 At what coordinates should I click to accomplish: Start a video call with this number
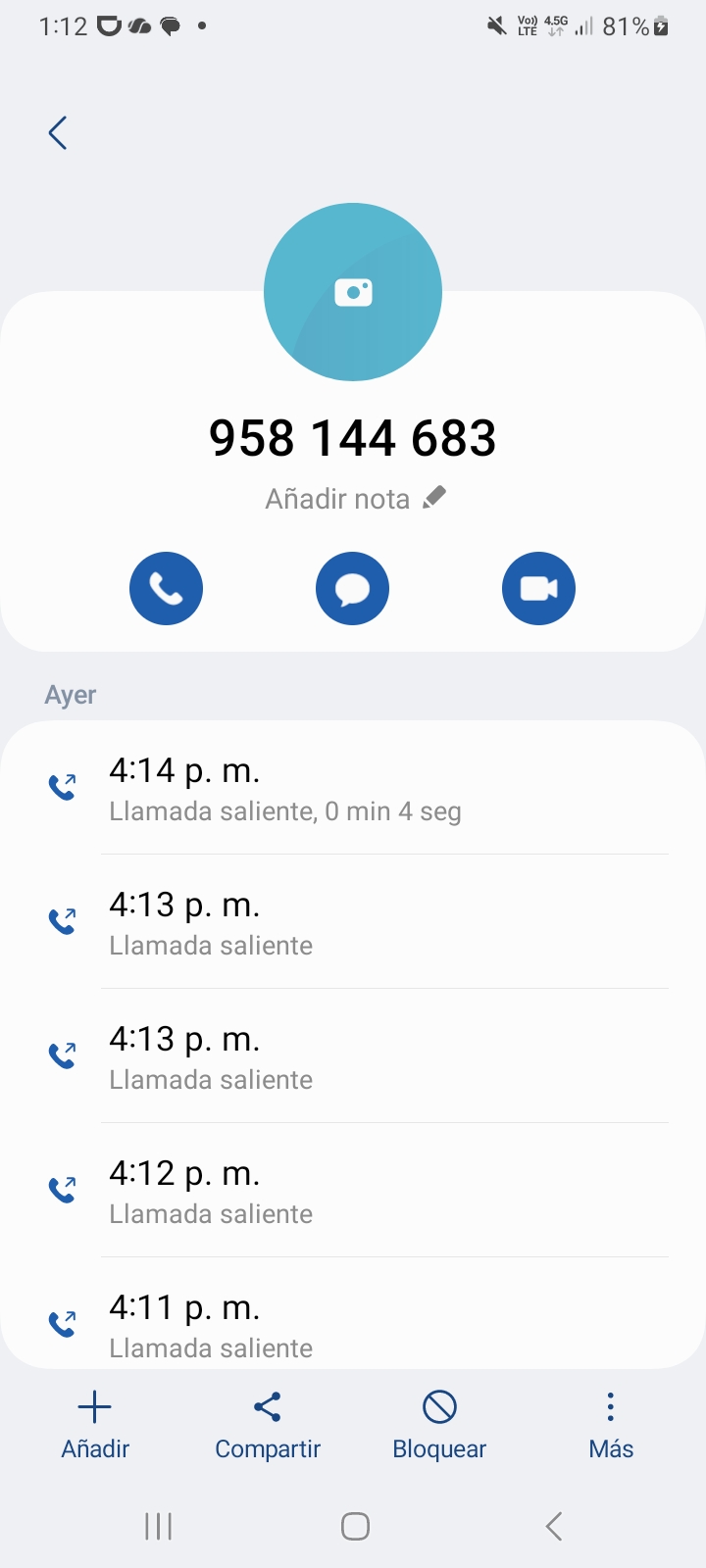538,588
